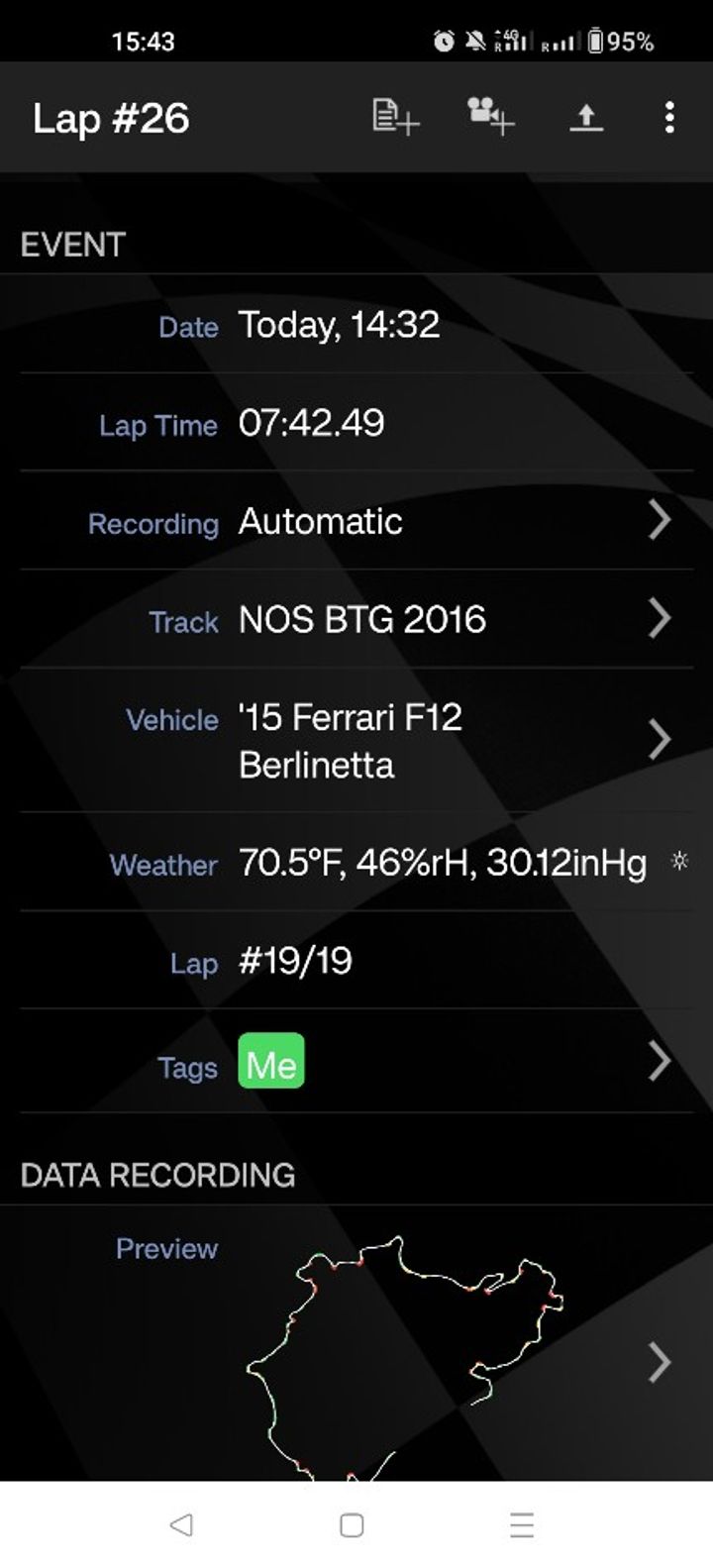This screenshot has height=1568, width=713.
Task: Tap the sun icon in the Weather row
Action: [x=679, y=861]
